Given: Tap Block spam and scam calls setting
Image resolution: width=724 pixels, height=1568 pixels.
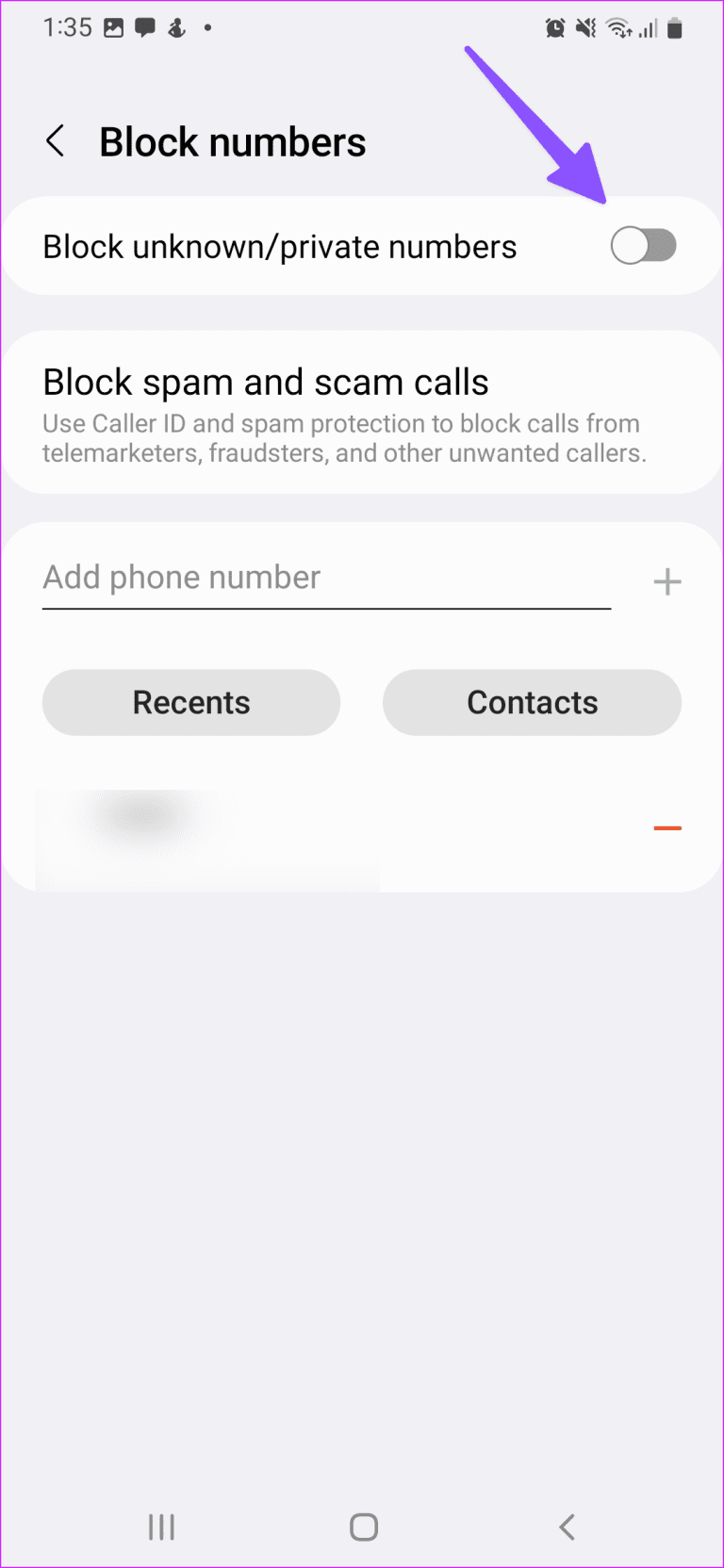Looking at the screenshot, I should click(x=362, y=411).
